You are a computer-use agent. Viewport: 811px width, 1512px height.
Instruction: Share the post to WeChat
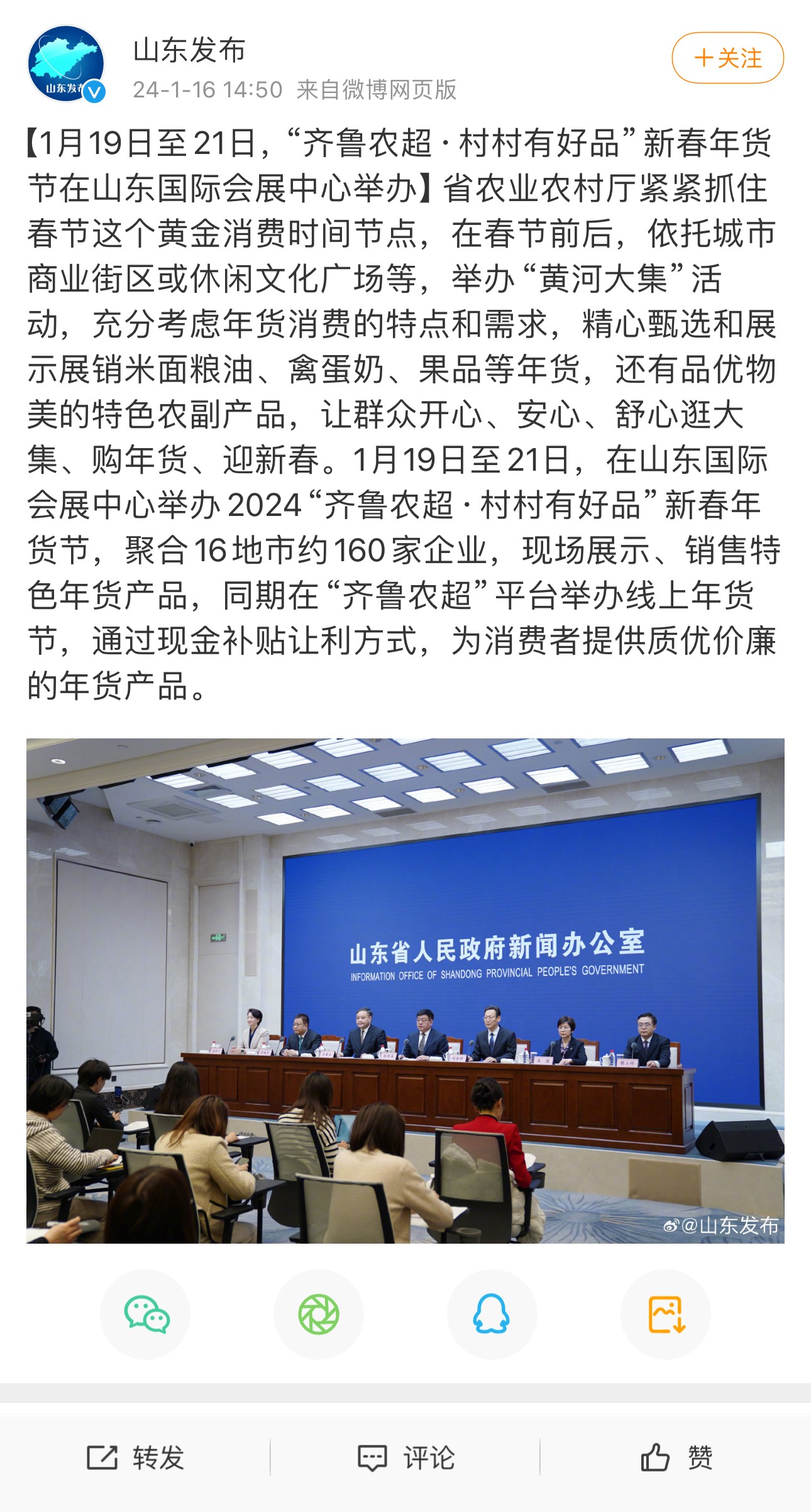(x=145, y=1314)
